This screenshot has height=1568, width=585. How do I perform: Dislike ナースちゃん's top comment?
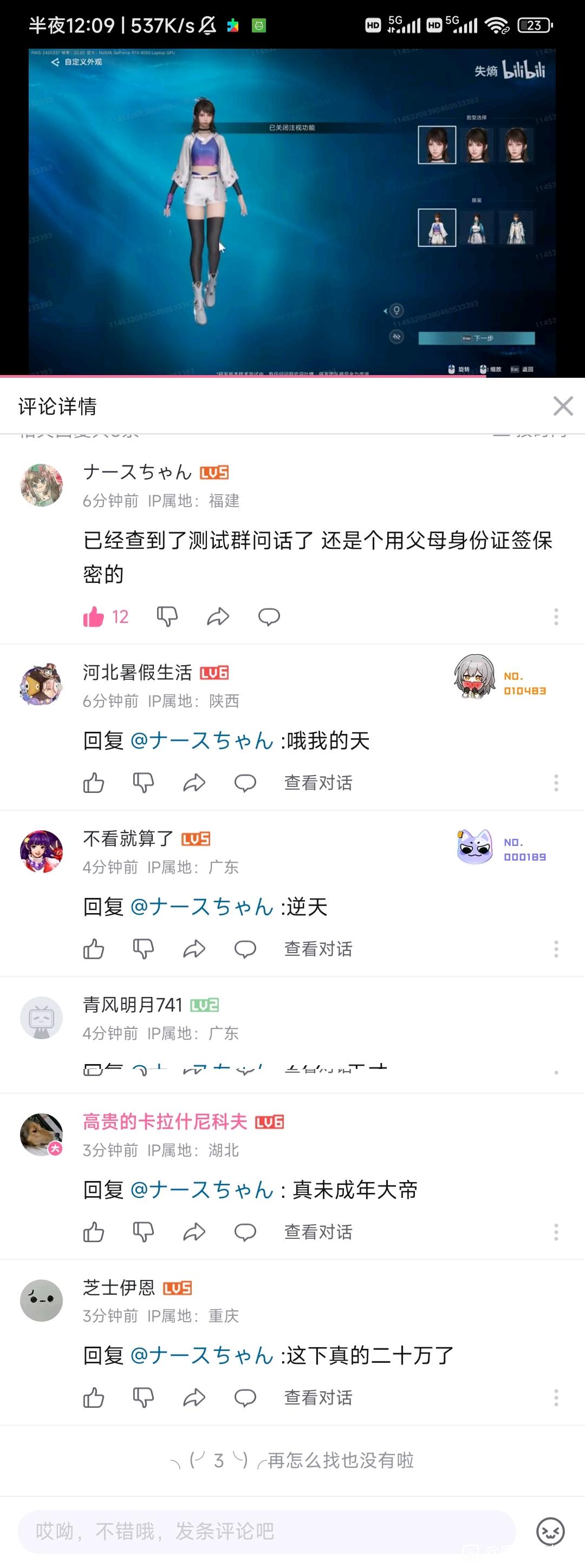[167, 616]
